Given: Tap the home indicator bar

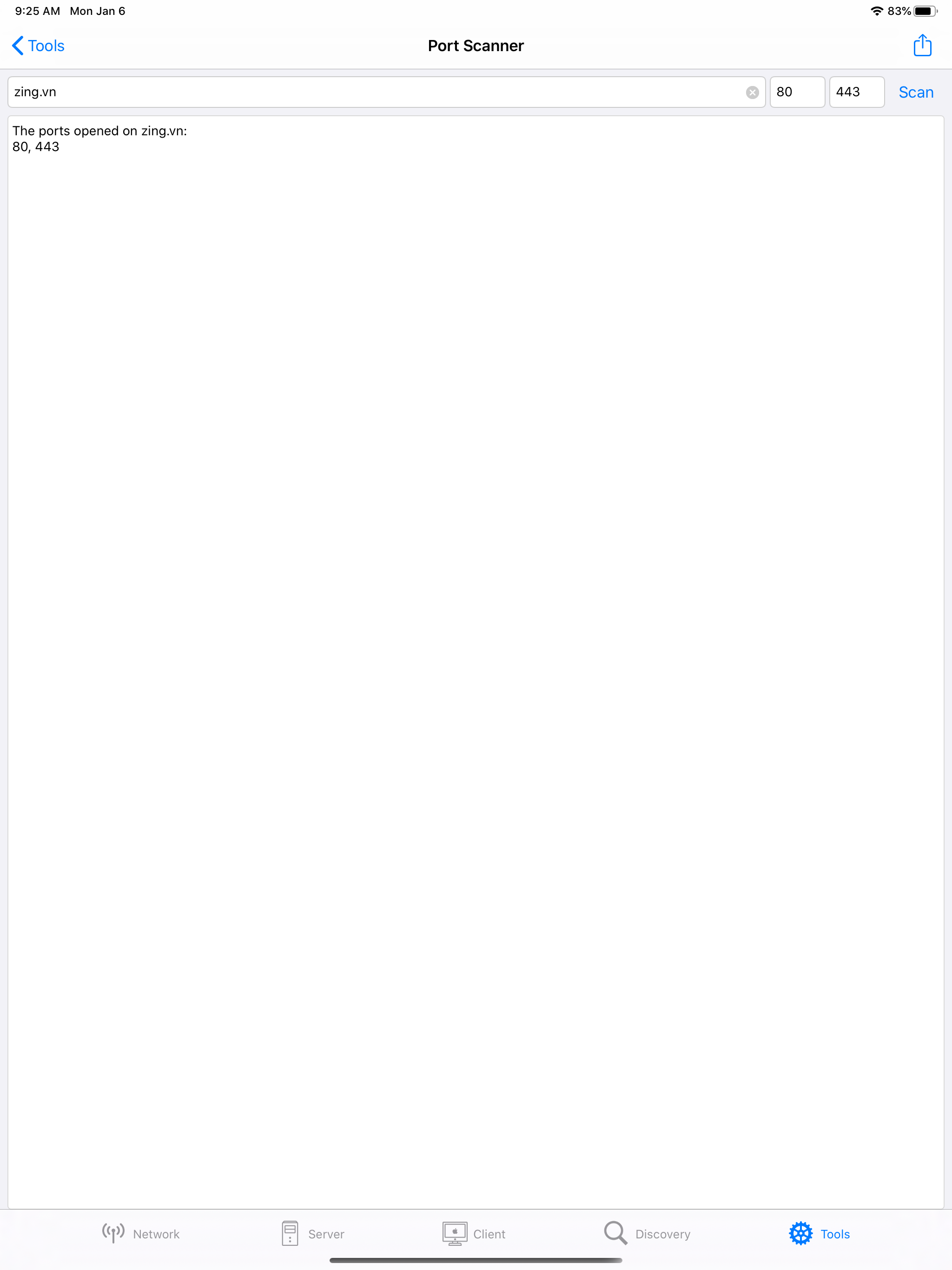Looking at the screenshot, I should coord(476,1260).
